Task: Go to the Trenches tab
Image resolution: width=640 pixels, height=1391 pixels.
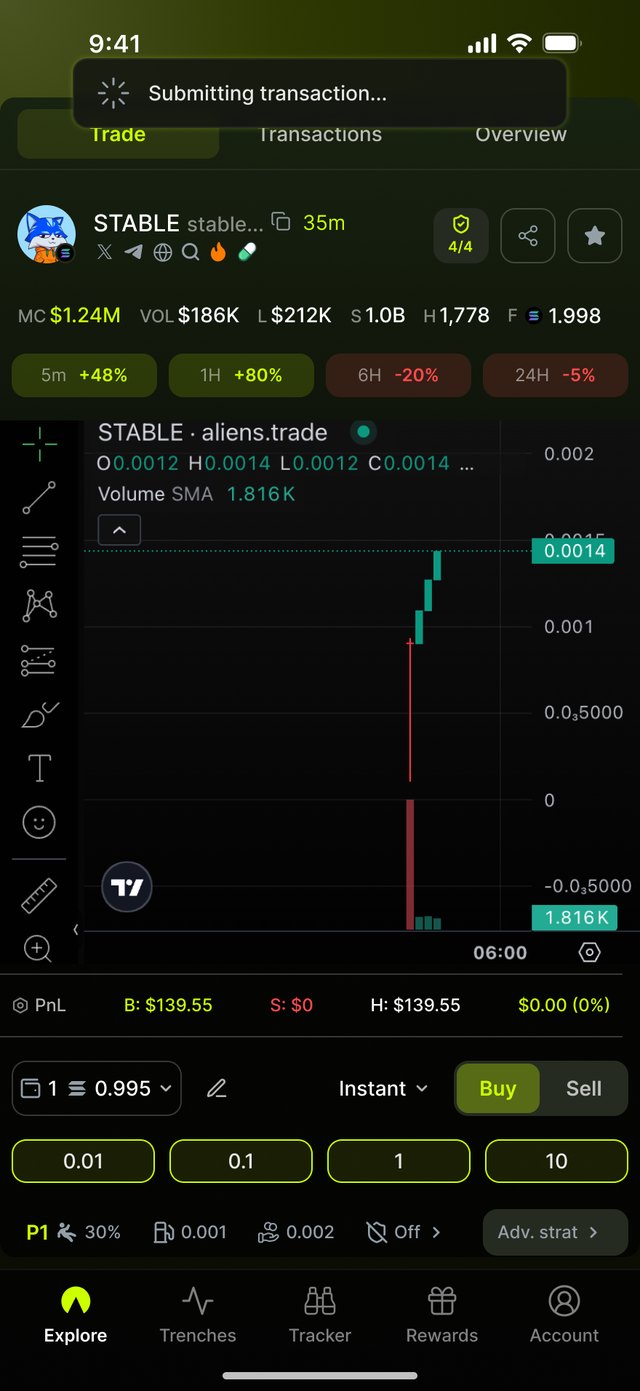Action: pyautogui.click(x=198, y=1314)
